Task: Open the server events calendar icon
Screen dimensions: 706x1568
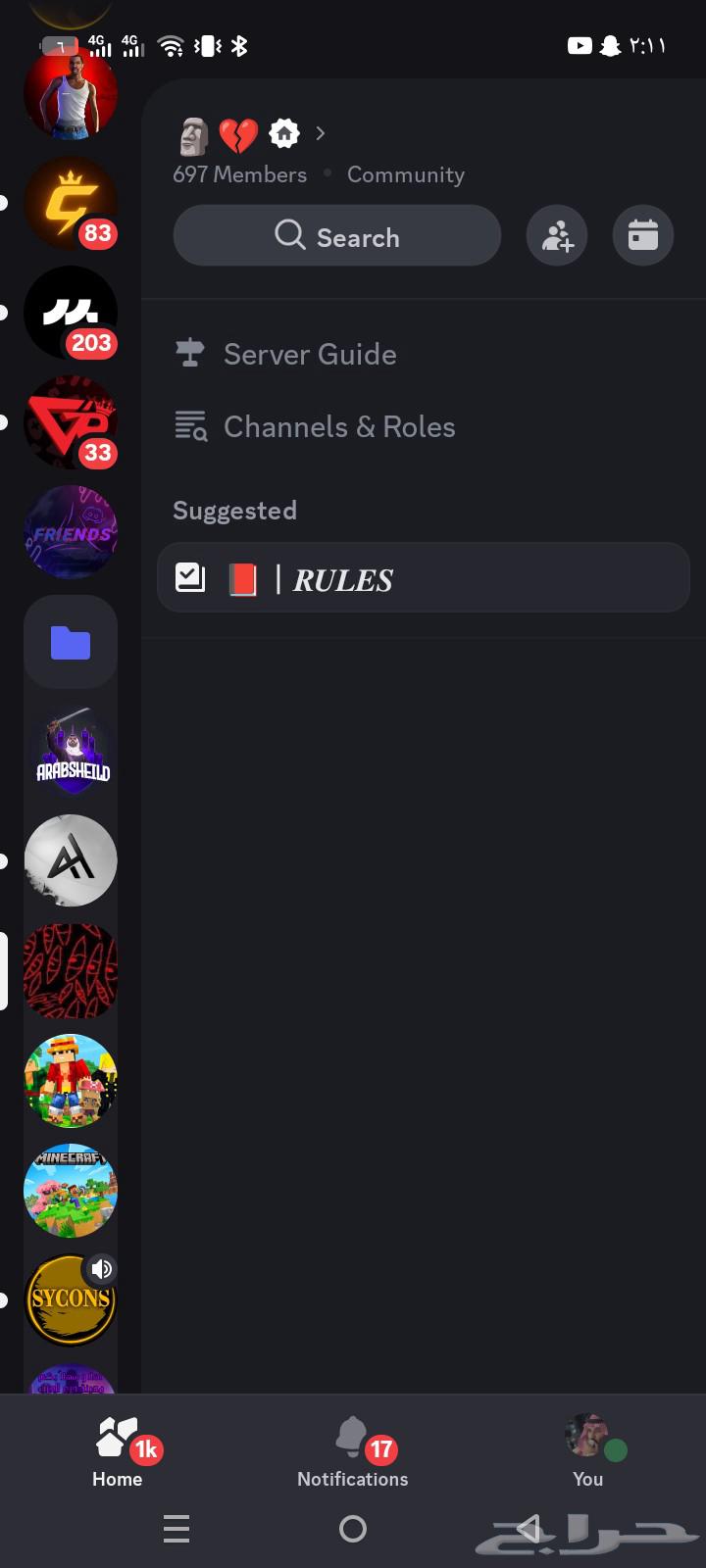Action: point(643,235)
